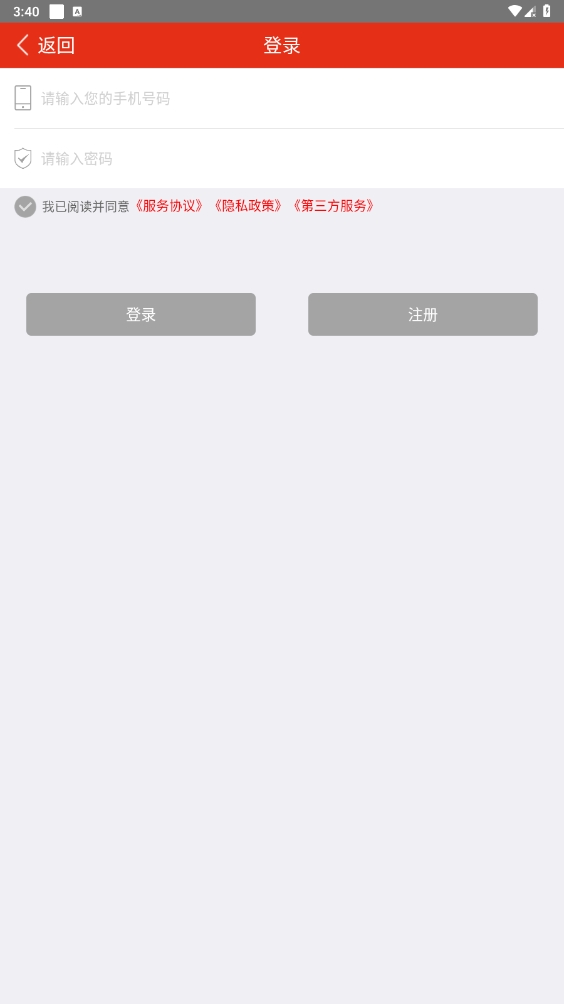
Task: Open the 服务协议 link
Action: point(169,206)
